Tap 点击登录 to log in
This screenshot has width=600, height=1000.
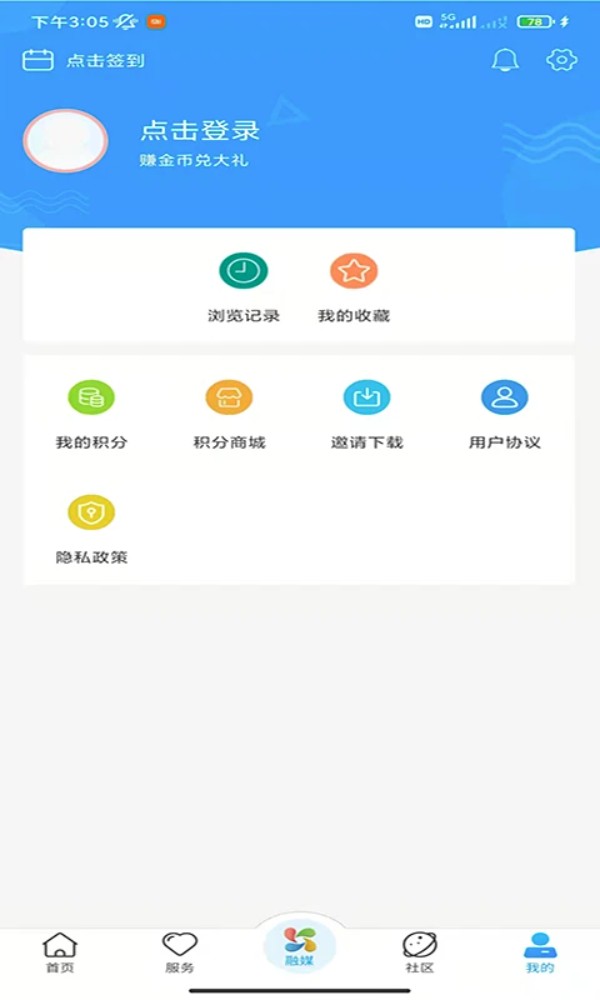[200, 131]
